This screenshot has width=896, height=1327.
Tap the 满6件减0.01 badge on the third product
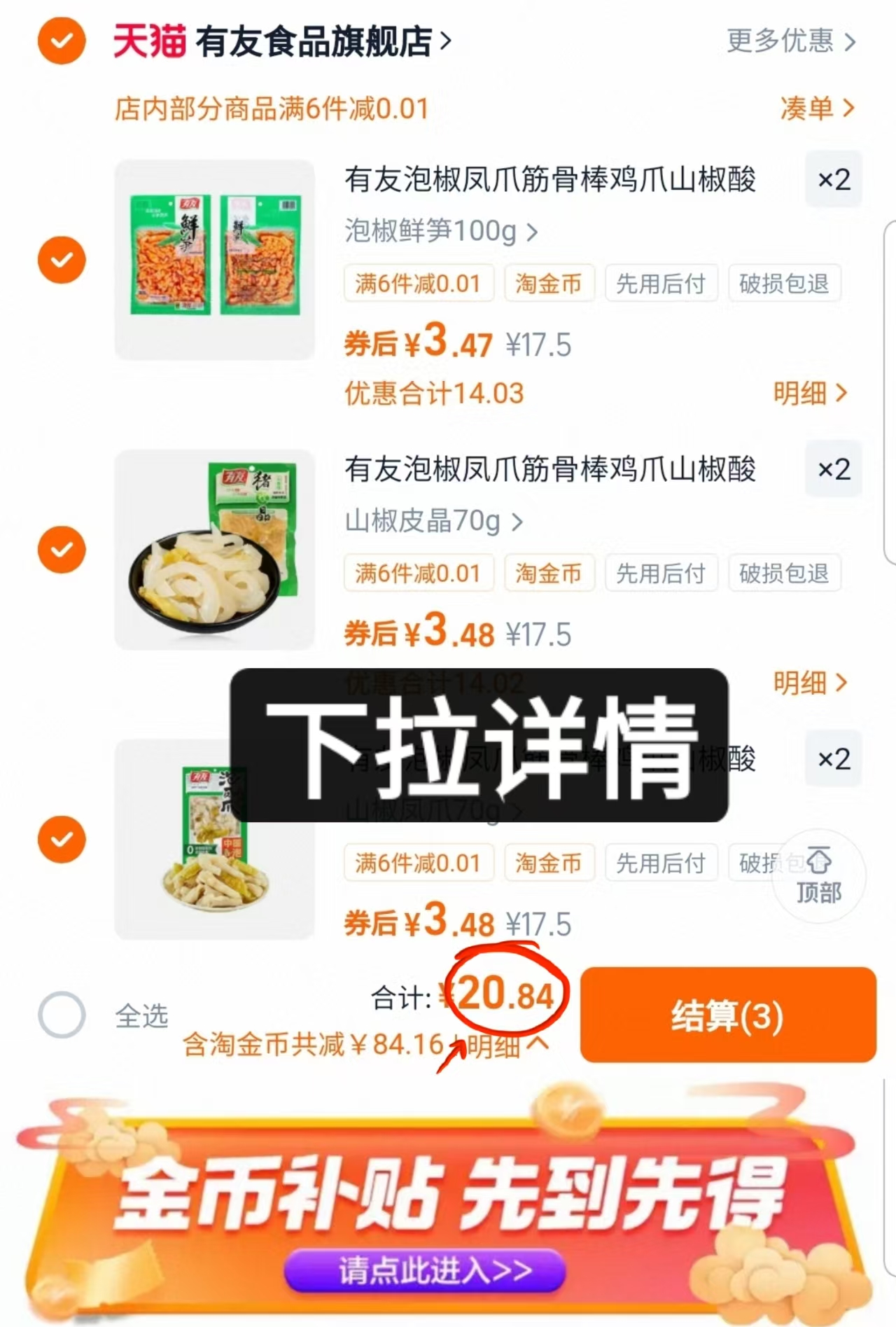pyautogui.click(x=419, y=863)
